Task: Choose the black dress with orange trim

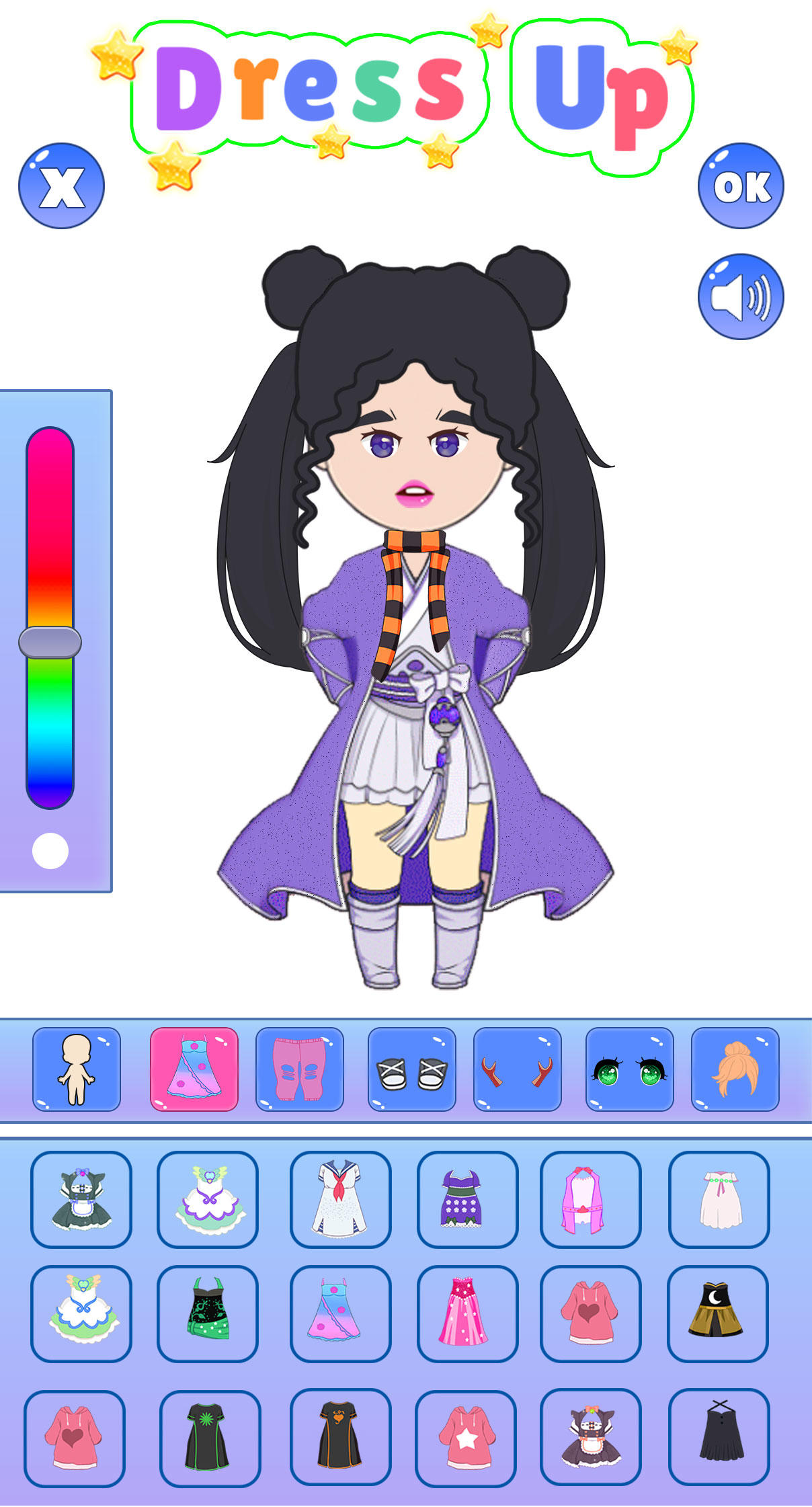Action: click(x=340, y=1437)
